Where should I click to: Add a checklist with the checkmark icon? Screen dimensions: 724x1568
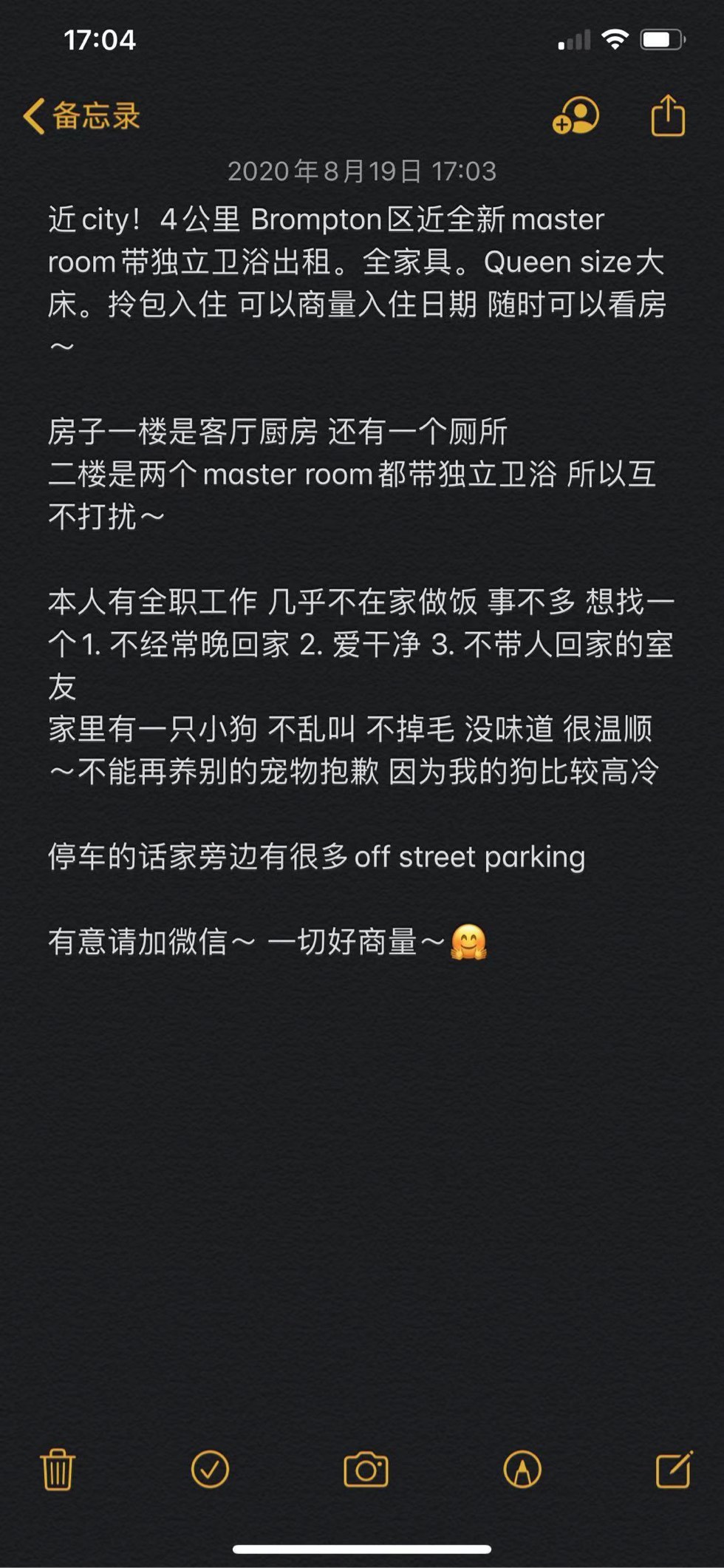(x=210, y=1469)
